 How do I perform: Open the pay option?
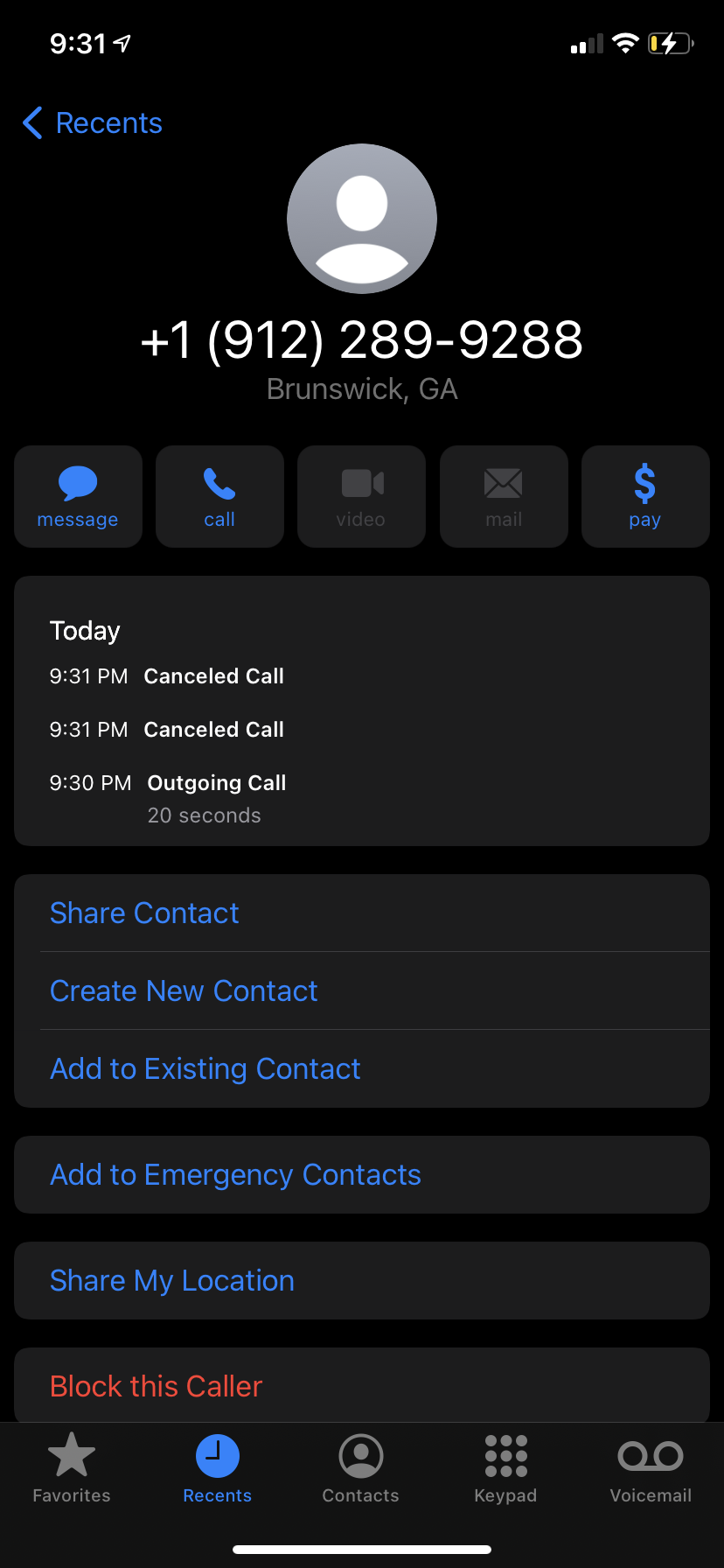coord(644,496)
